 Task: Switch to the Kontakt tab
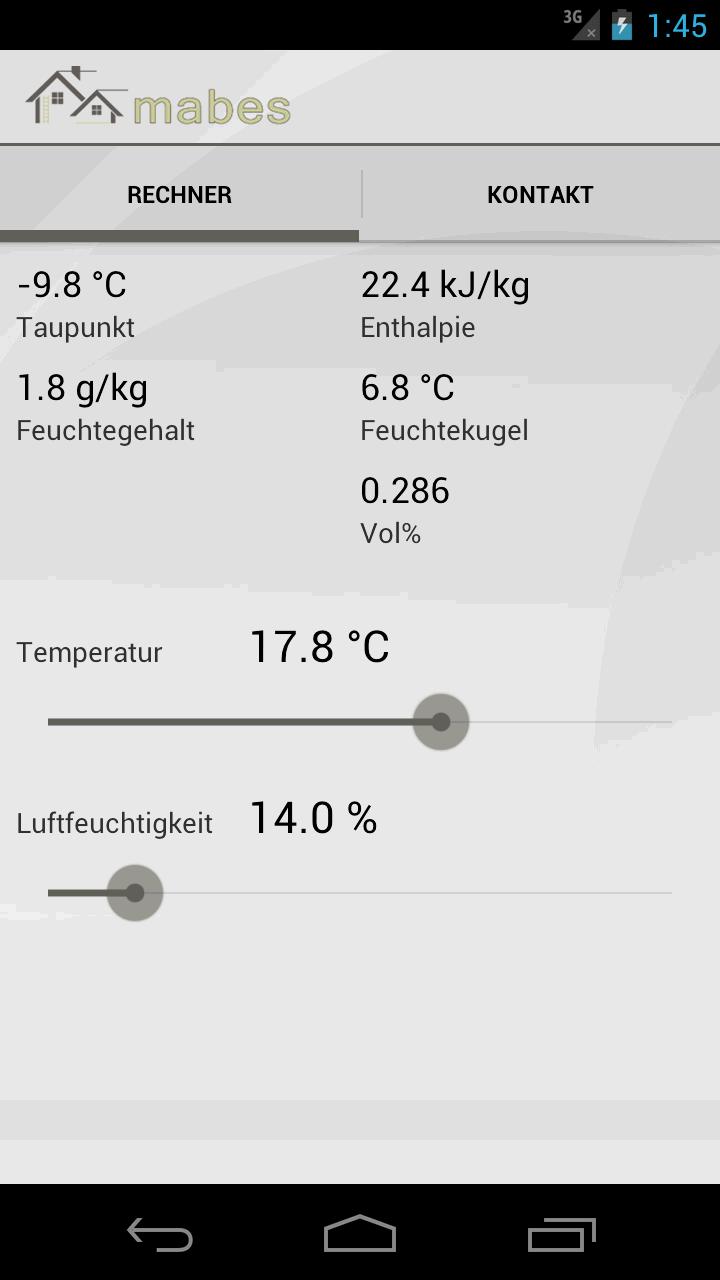540,194
